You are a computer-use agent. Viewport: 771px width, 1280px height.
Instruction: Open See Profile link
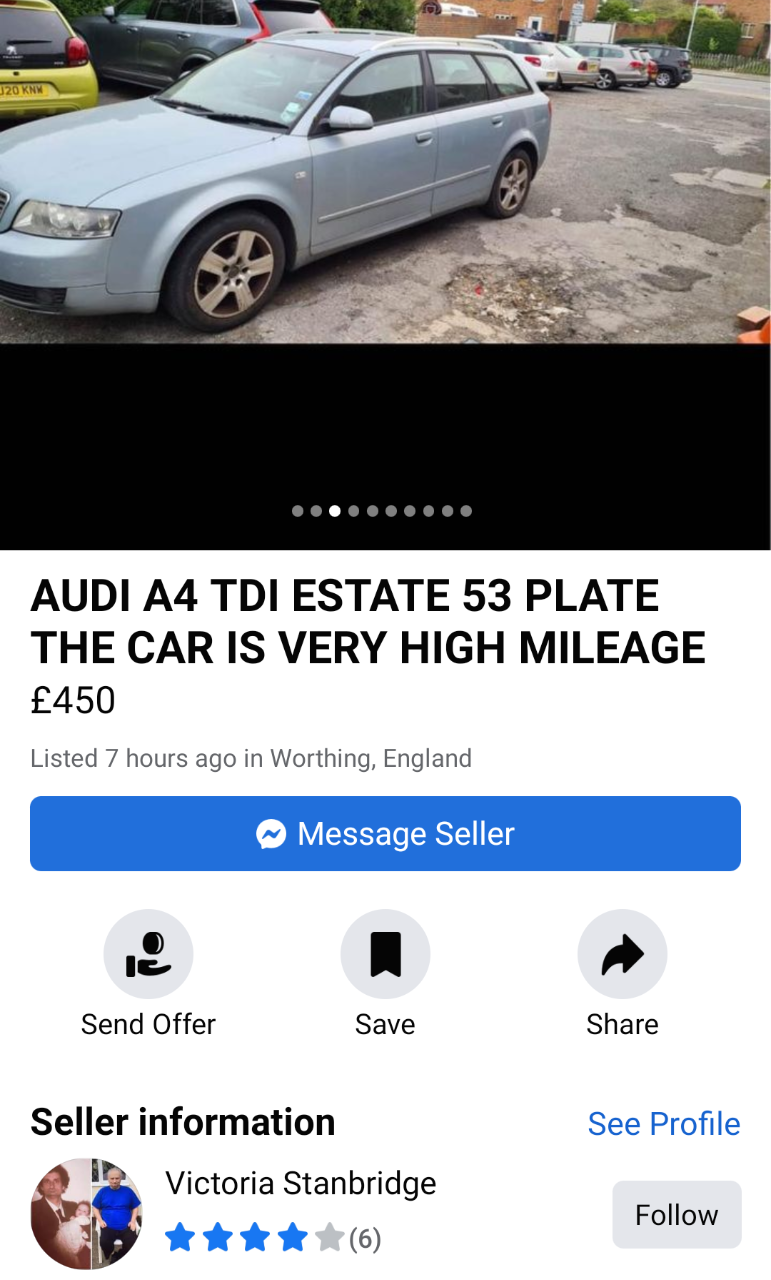click(663, 1123)
